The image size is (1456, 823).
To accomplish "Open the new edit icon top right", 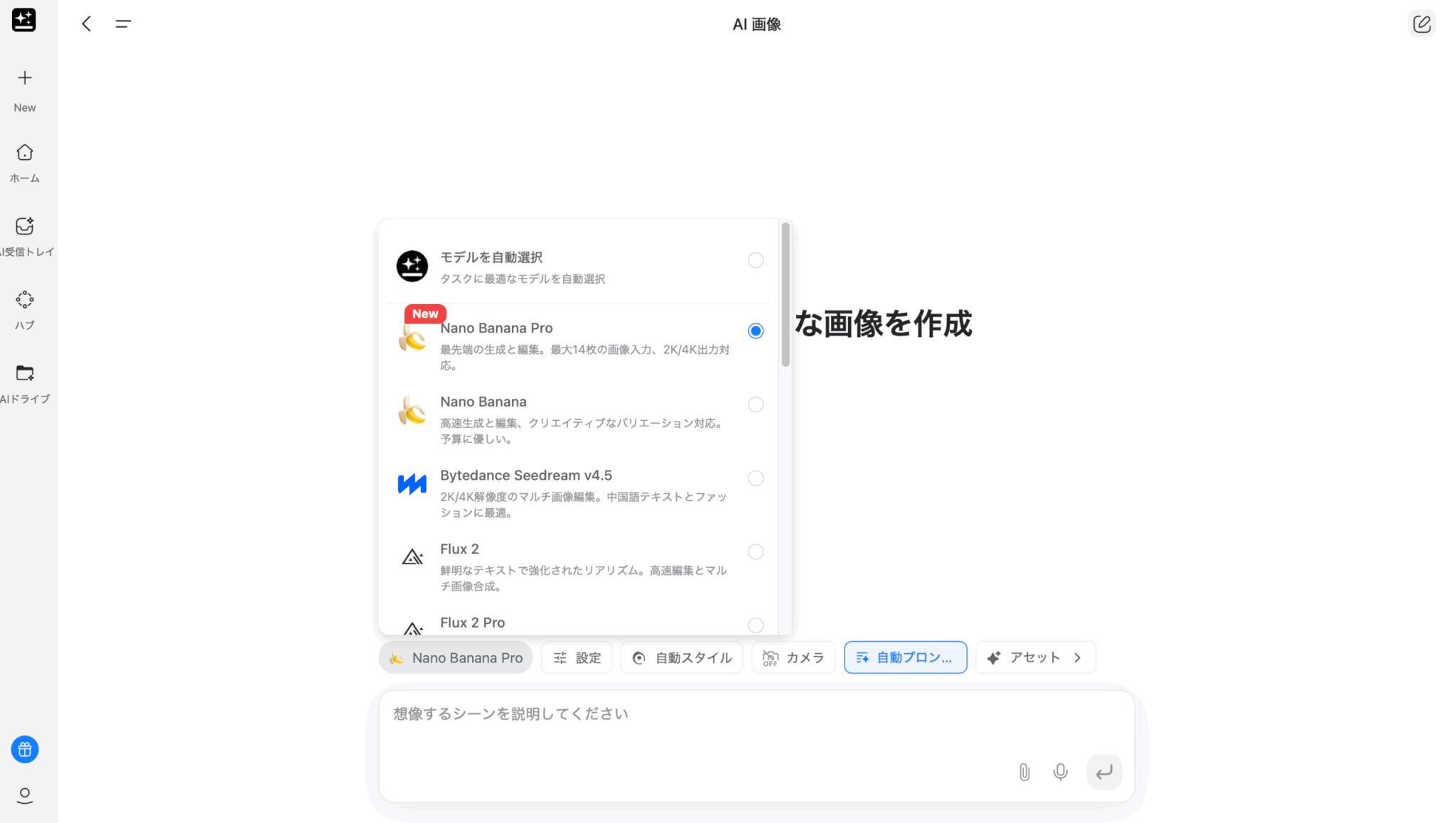I will tap(1421, 24).
